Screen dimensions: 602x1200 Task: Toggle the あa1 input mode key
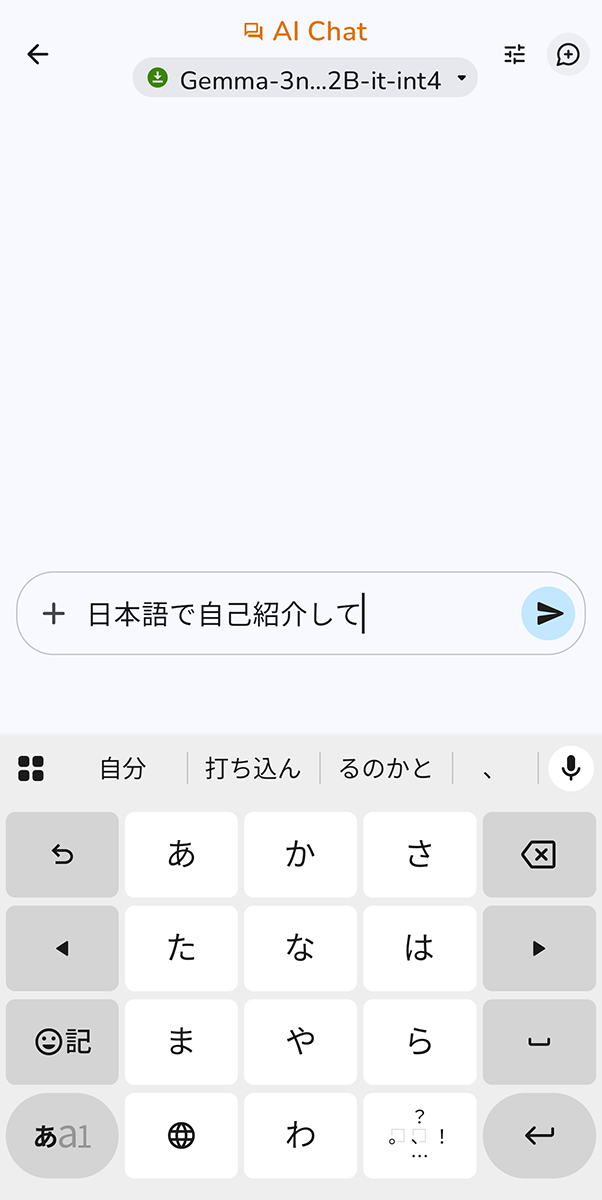pos(62,1135)
